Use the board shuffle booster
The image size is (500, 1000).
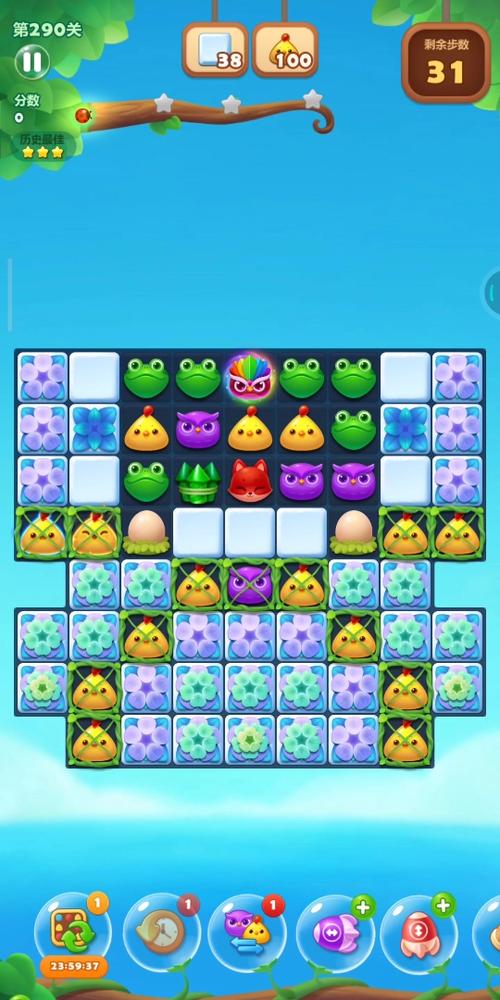(73, 932)
